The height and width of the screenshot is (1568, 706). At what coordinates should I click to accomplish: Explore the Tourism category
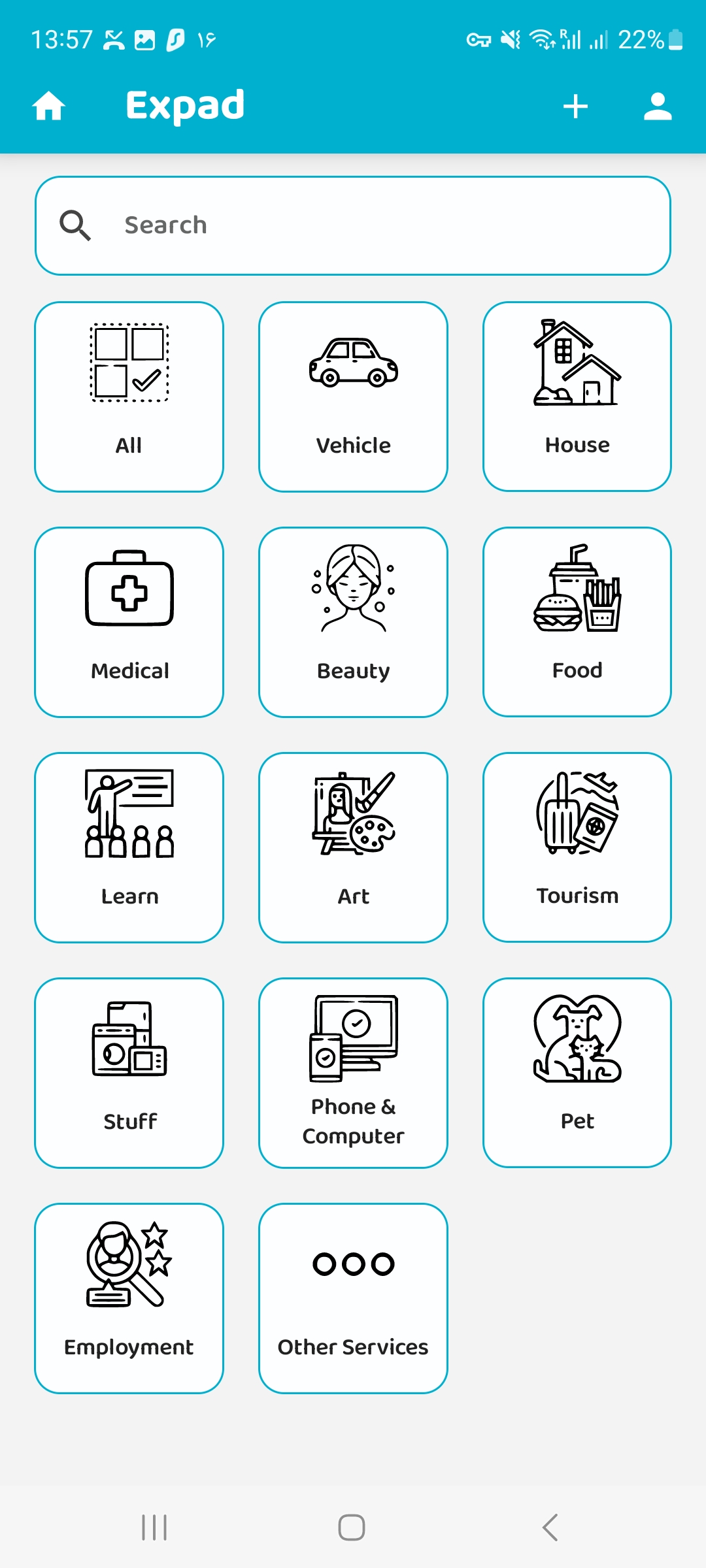tap(577, 847)
